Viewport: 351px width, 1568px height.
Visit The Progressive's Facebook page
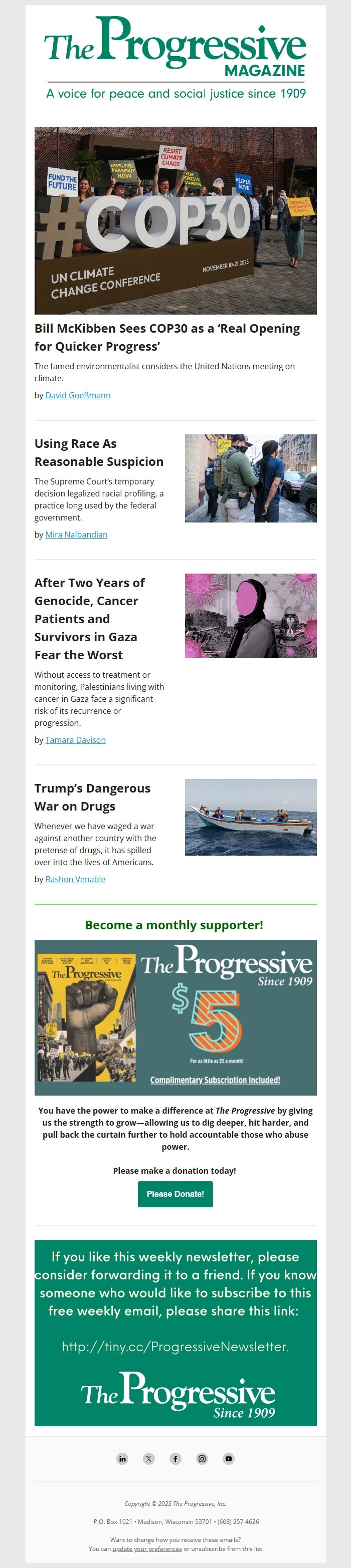pos(175,1458)
